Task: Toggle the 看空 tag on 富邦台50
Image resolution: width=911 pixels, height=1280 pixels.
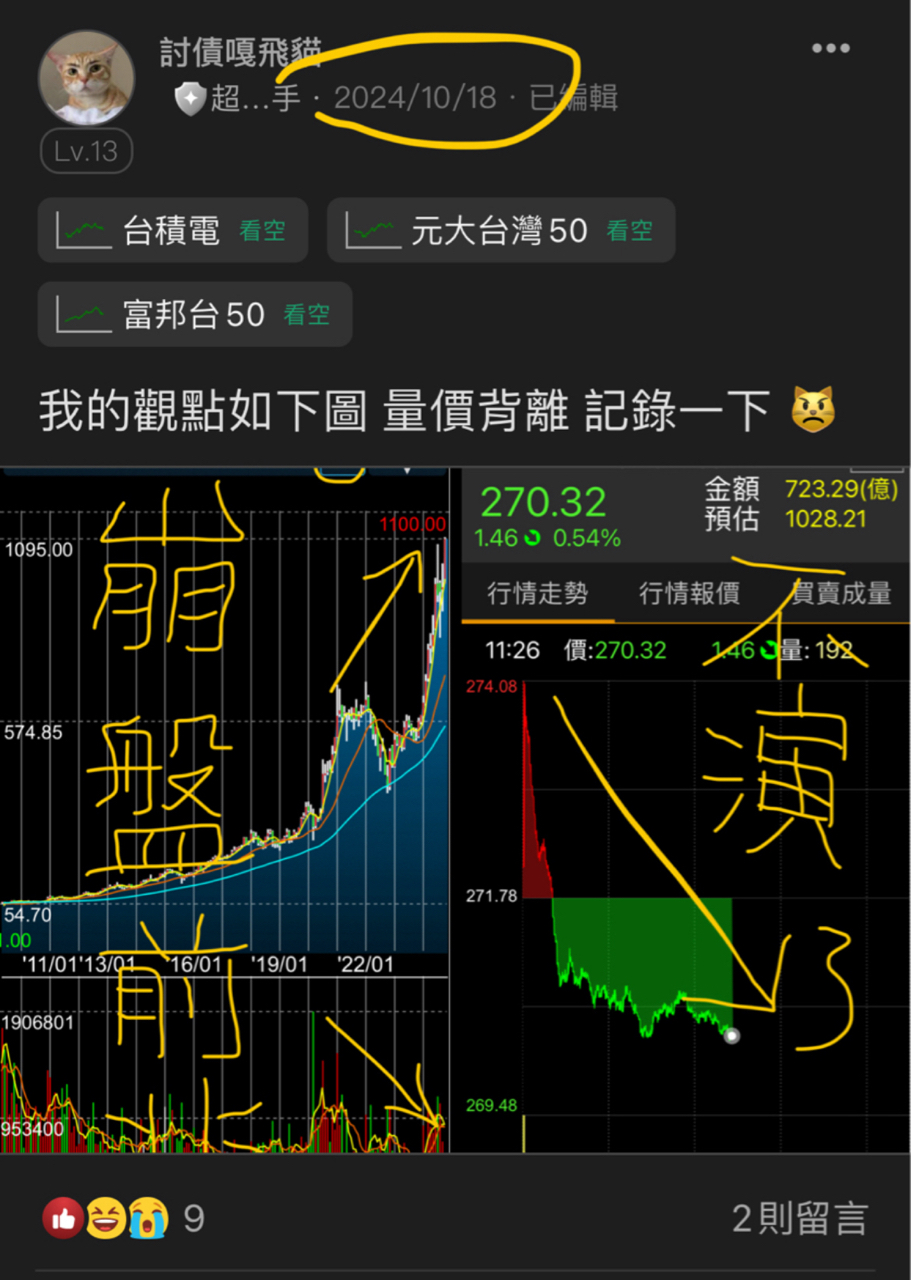Action: (309, 314)
